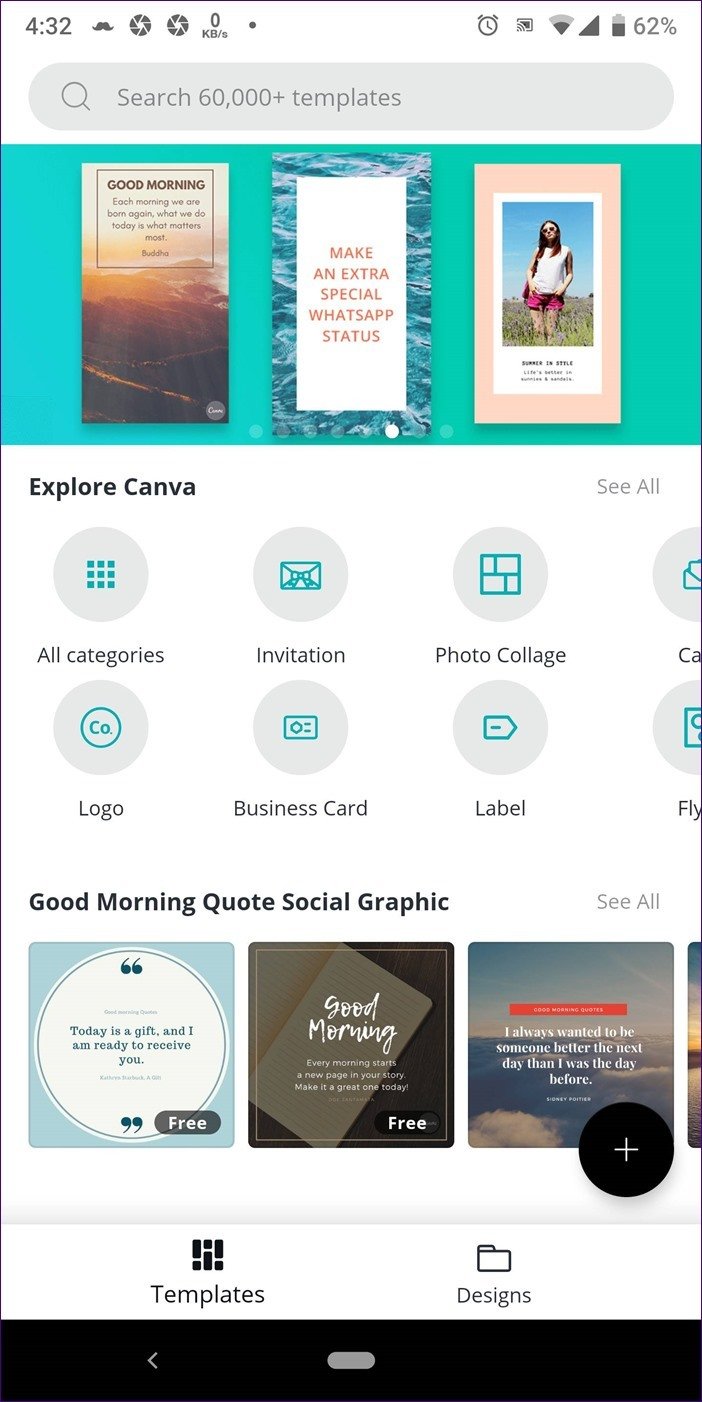Tap the Search 60,000+ templates field
Screen dimensions: 702x1402
pos(350,97)
